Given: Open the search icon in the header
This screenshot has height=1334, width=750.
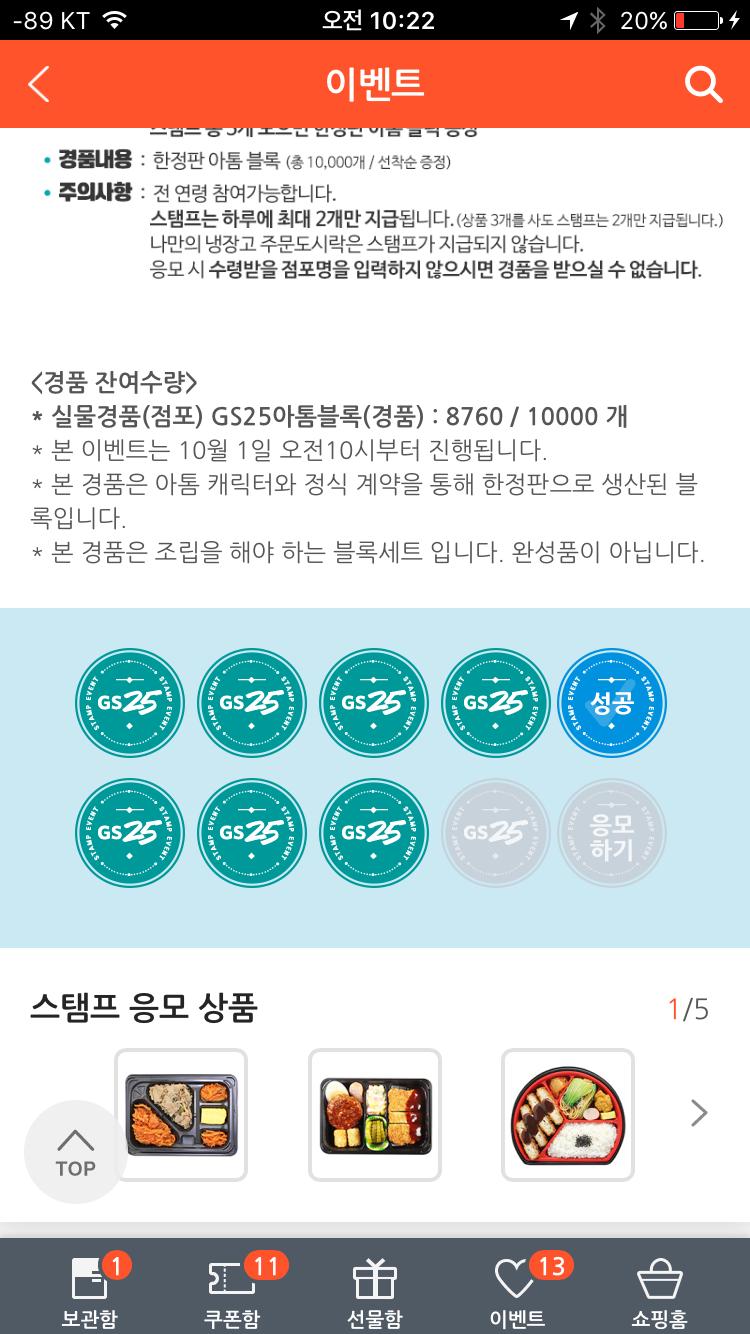Looking at the screenshot, I should (x=703, y=85).
